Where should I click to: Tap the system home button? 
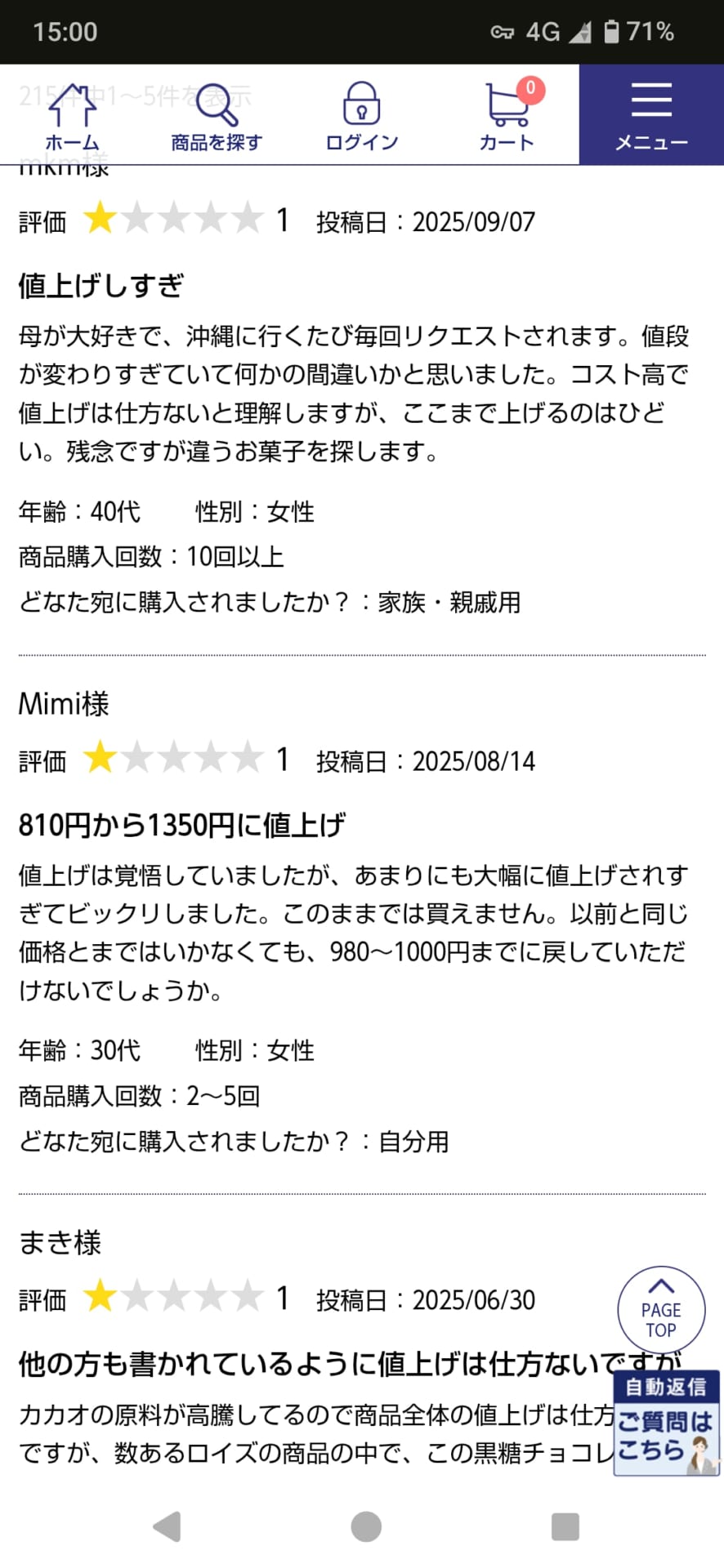click(365, 1526)
